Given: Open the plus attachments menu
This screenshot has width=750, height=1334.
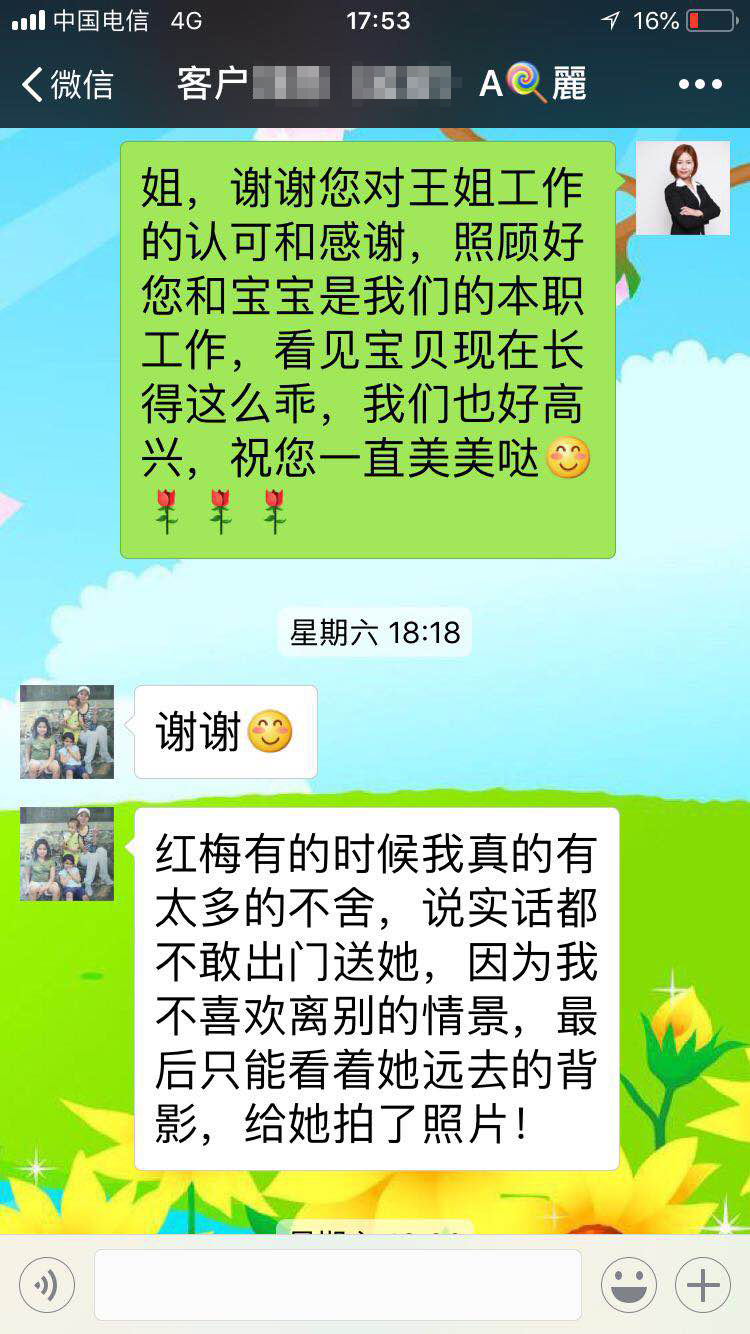Looking at the screenshot, I should click(703, 1285).
